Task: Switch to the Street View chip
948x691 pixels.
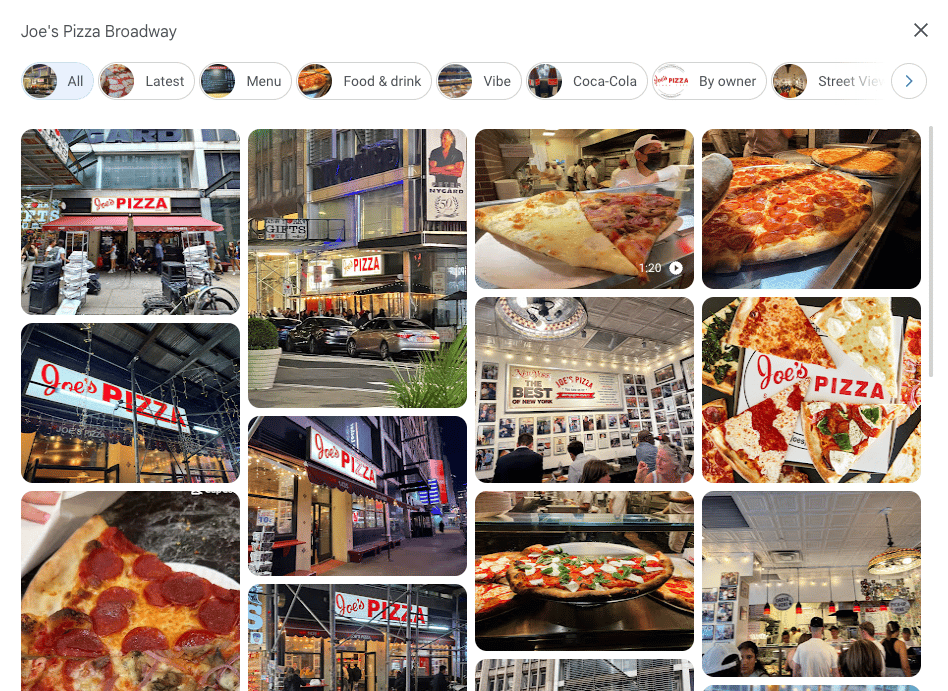Action: (x=830, y=81)
